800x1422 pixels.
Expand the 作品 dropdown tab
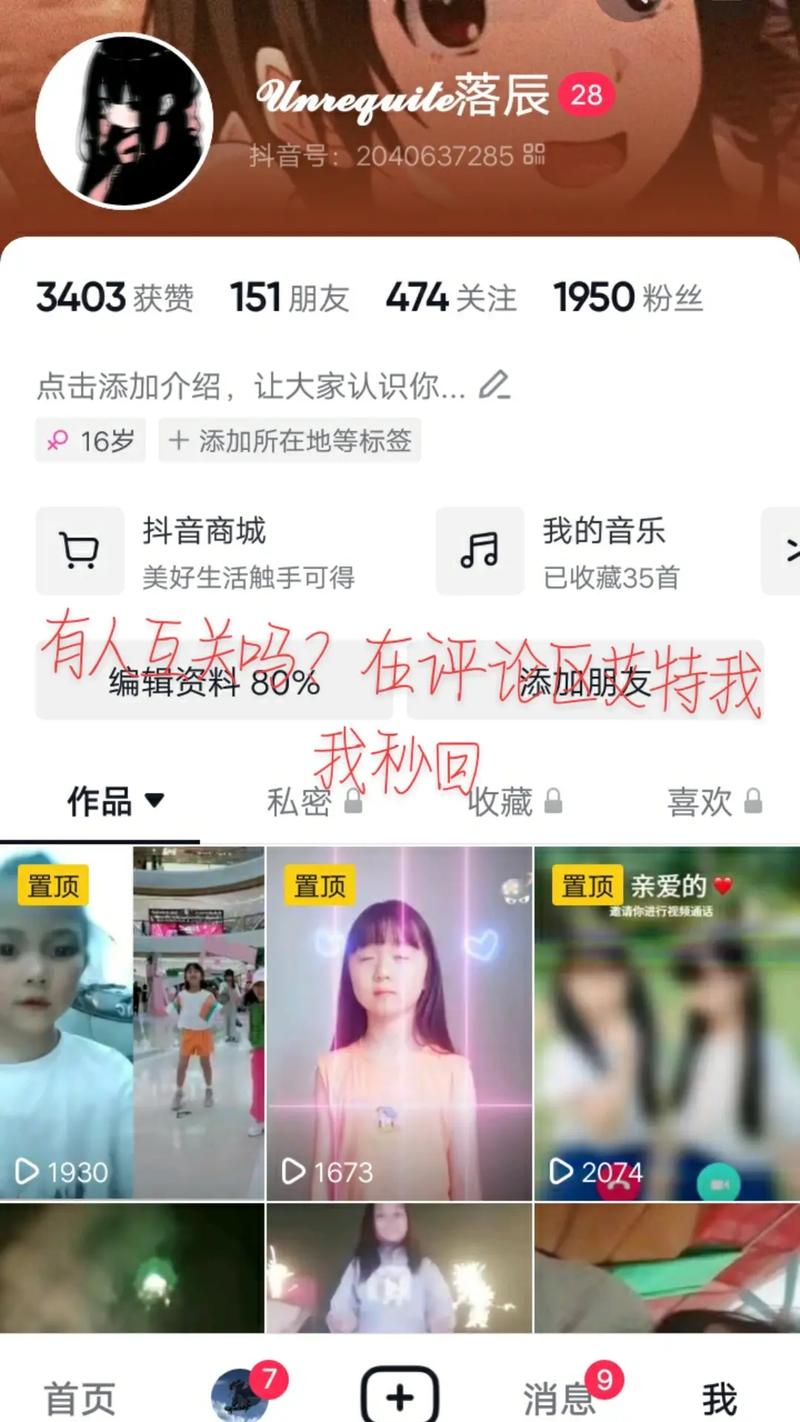pos(115,801)
